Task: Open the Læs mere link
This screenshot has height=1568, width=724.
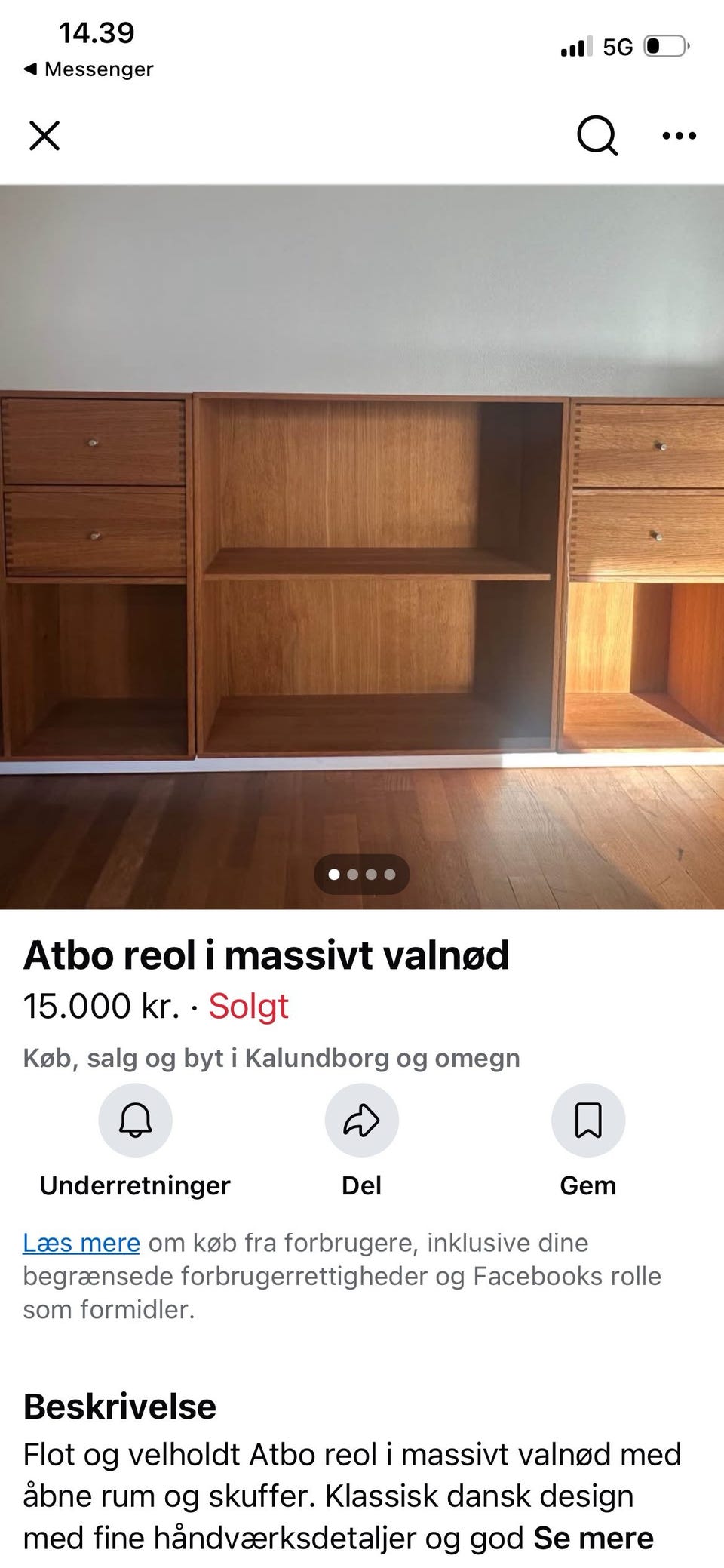Action: coord(81,1243)
